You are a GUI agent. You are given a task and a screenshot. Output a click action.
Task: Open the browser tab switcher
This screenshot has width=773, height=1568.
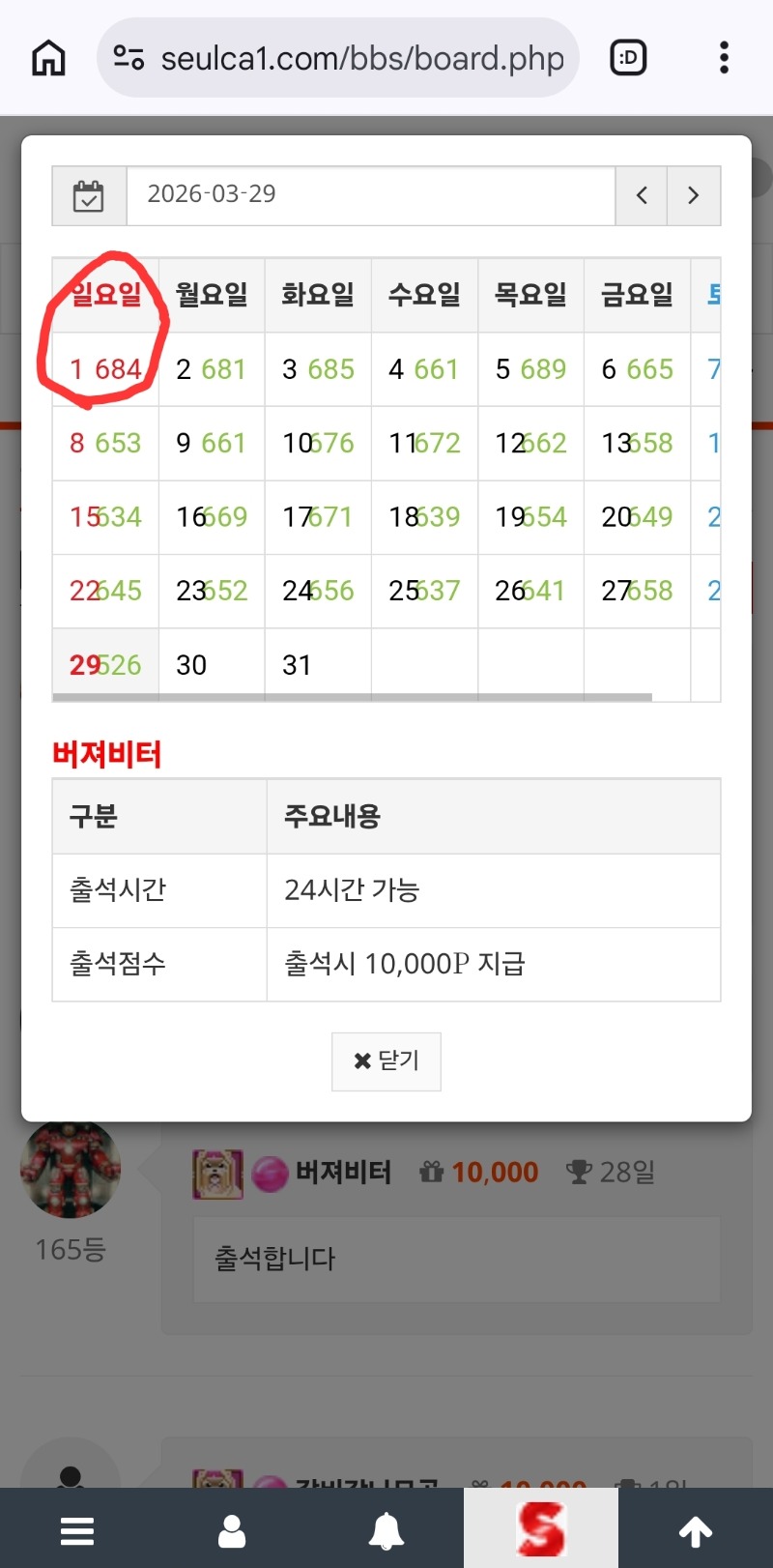628,58
